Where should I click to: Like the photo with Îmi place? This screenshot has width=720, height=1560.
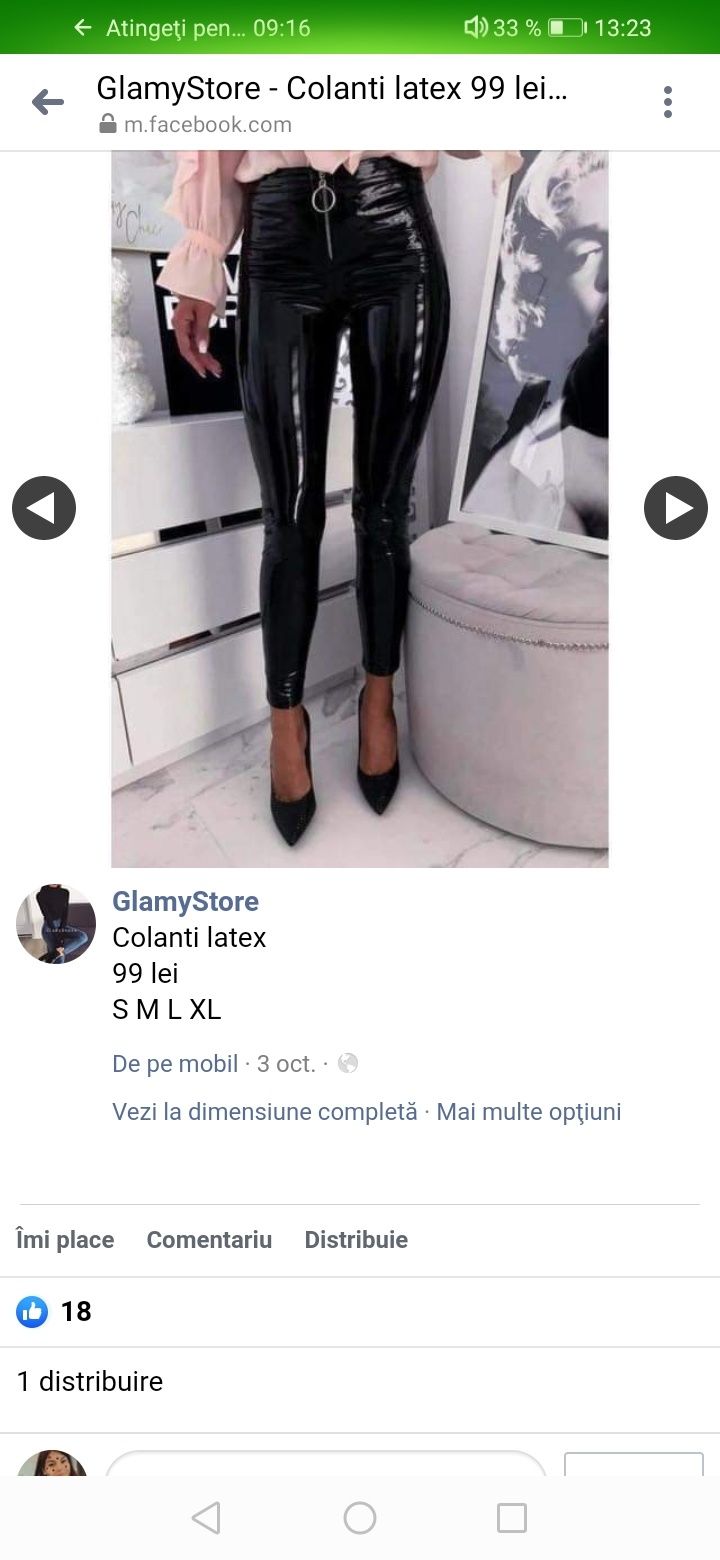(x=65, y=1239)
